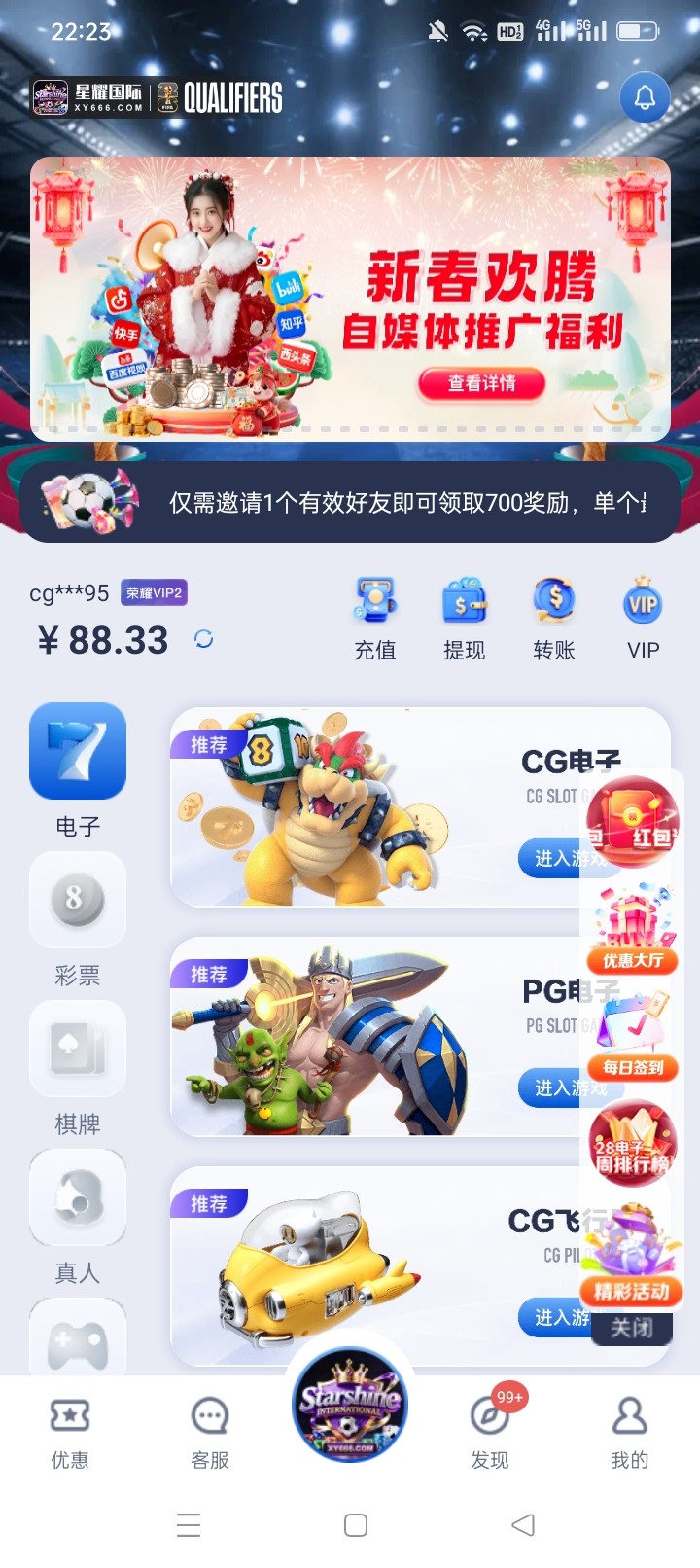Open the notifications bell
The height and width of the screenshot is (1568, 700).
(x=645, y=98)
